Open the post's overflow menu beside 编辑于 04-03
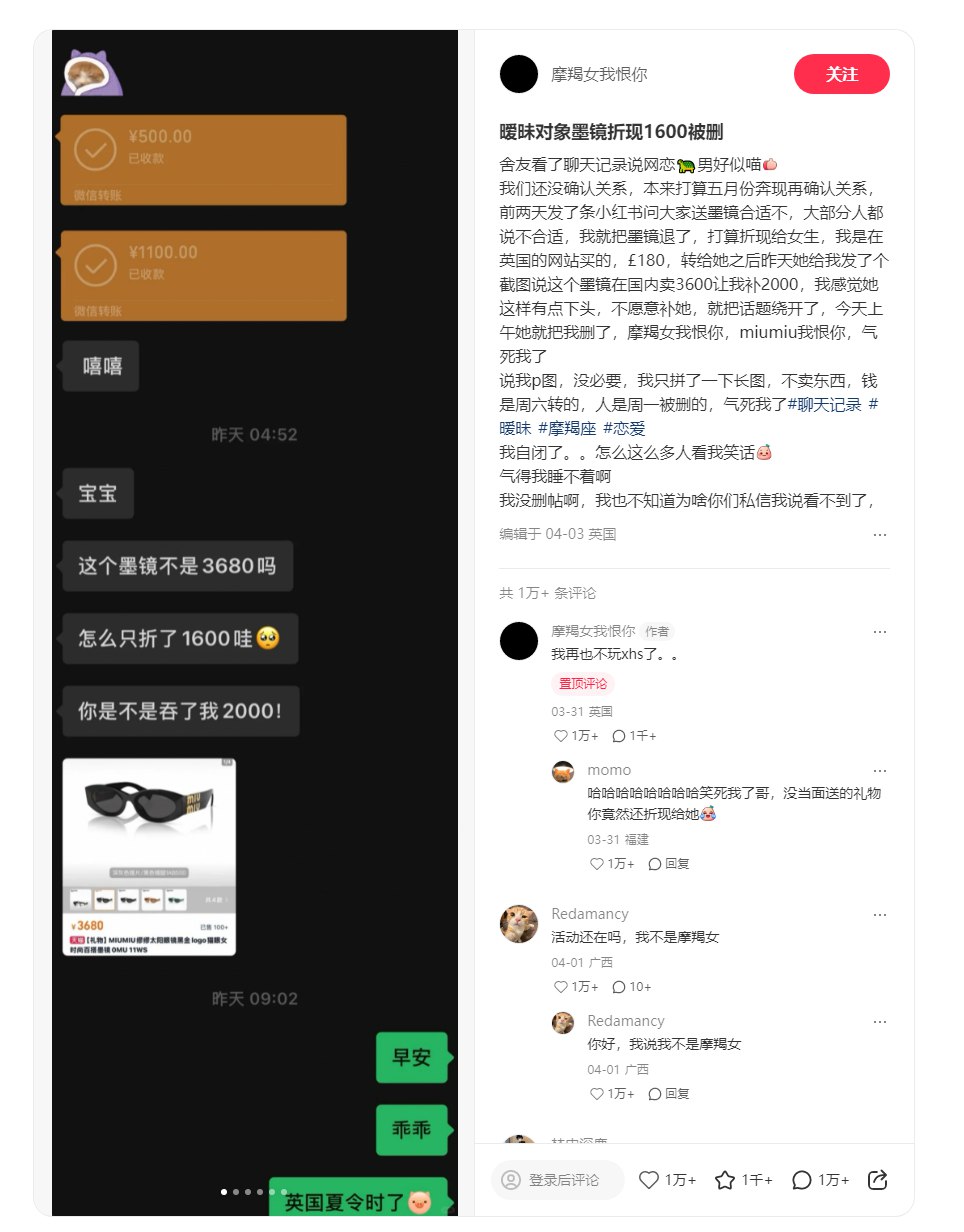The width and height of the screenshot is (964, 1232). point(879,534)
